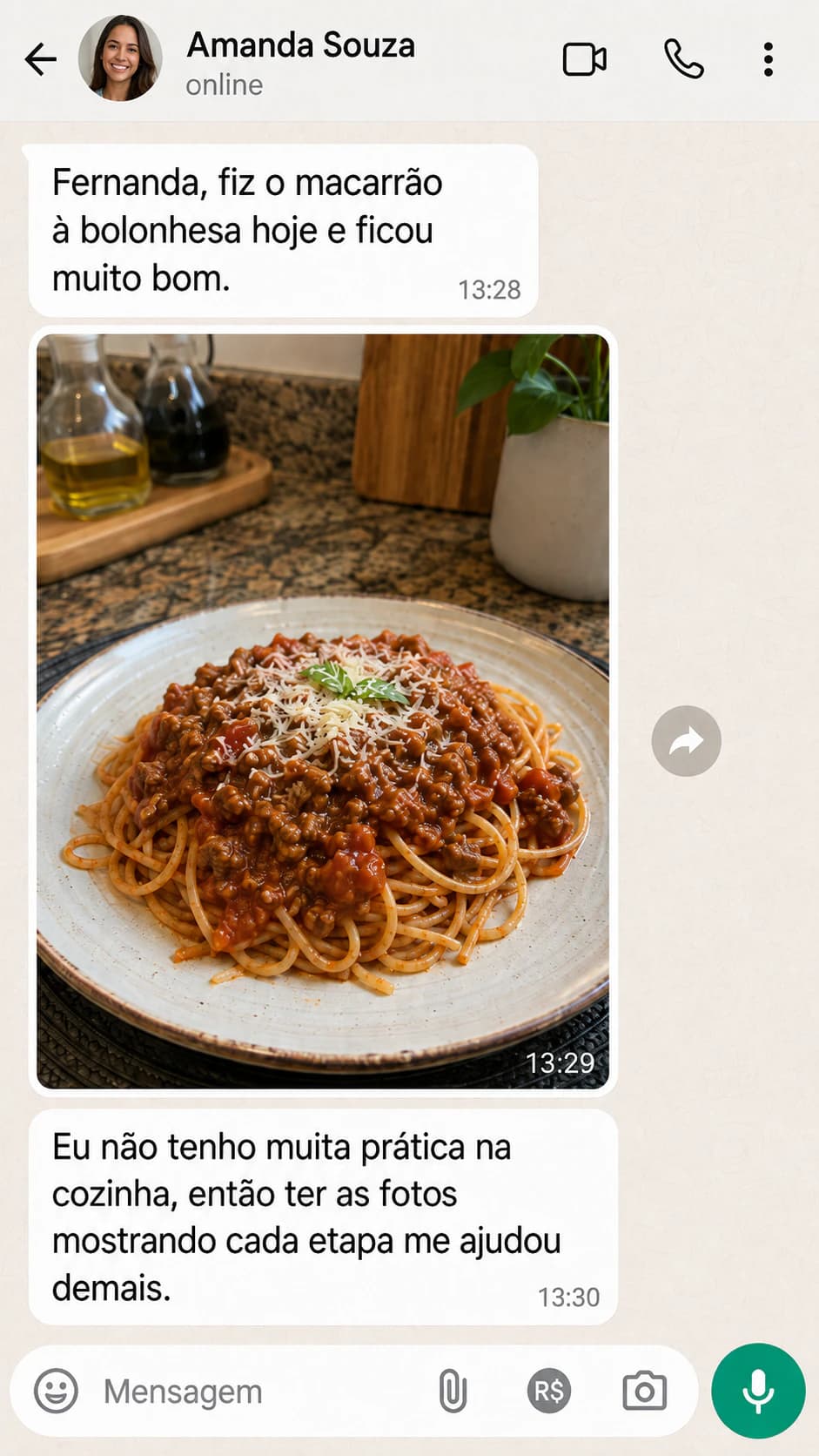Open the R$ payment option
The image size is (819, 1456).
548,1391
